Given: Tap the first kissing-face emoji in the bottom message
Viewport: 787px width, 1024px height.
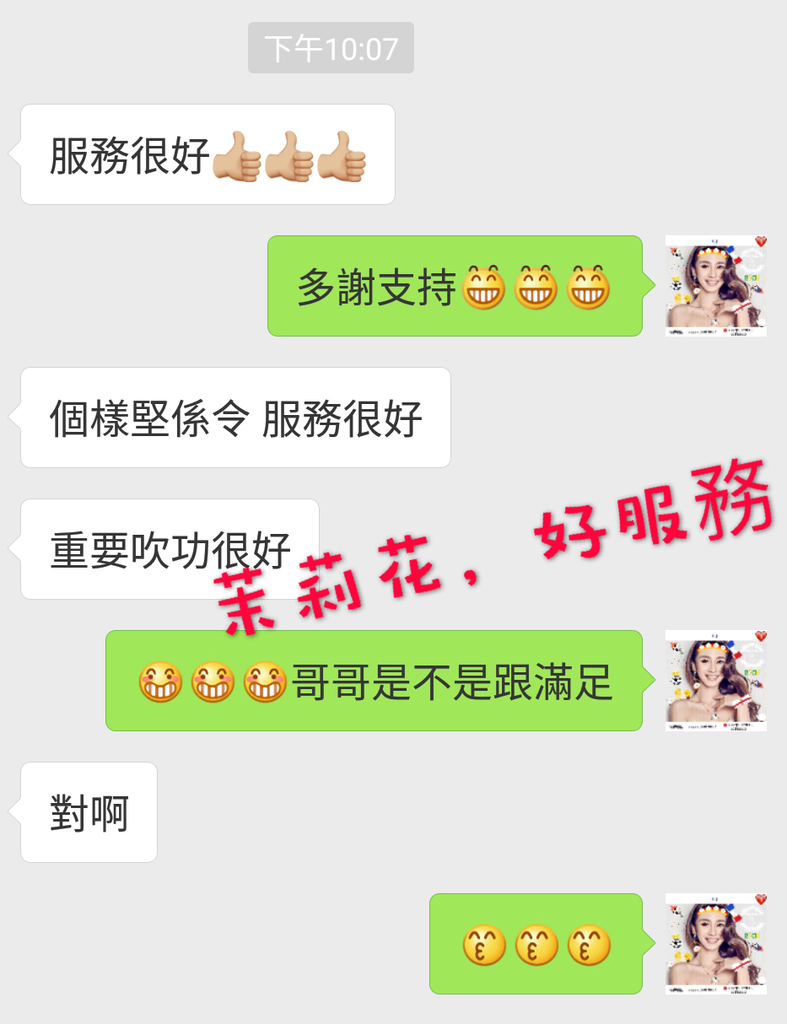Looking at the screenshot, I should (486, 946).
